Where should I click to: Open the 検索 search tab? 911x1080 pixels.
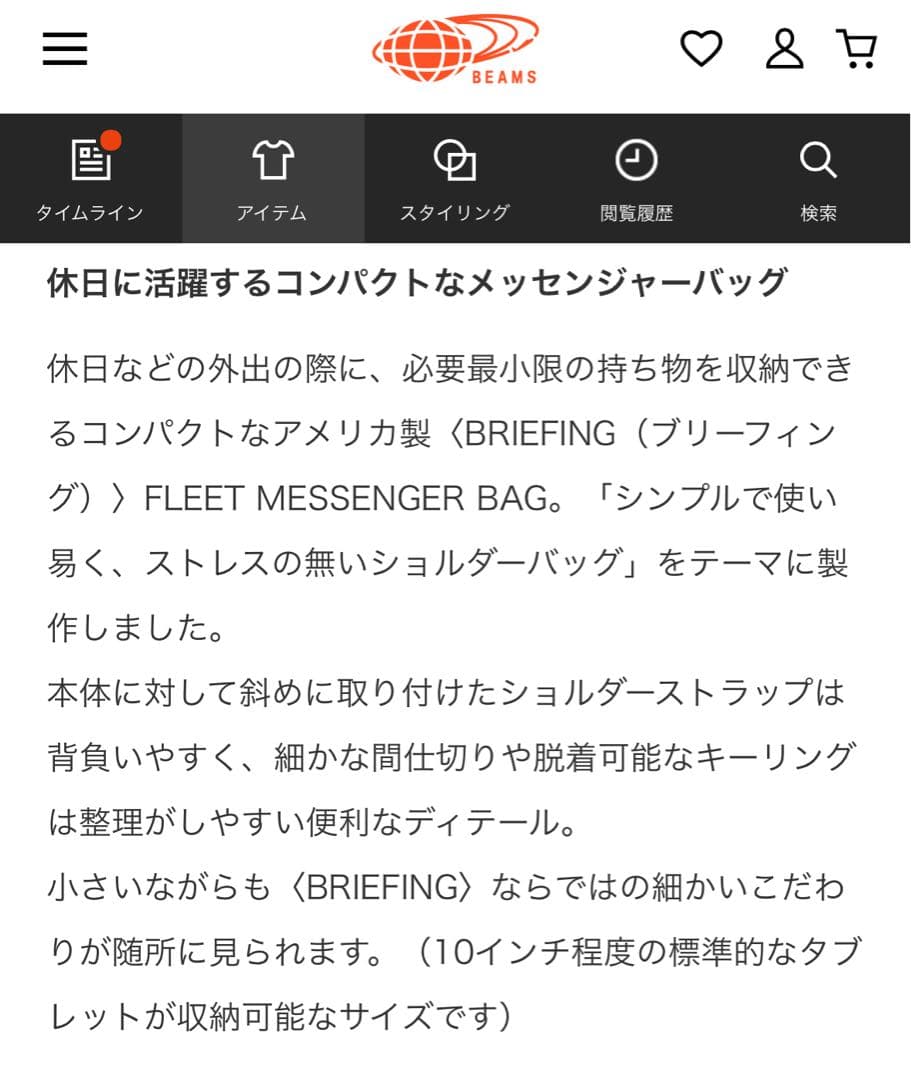click(820, 180)
